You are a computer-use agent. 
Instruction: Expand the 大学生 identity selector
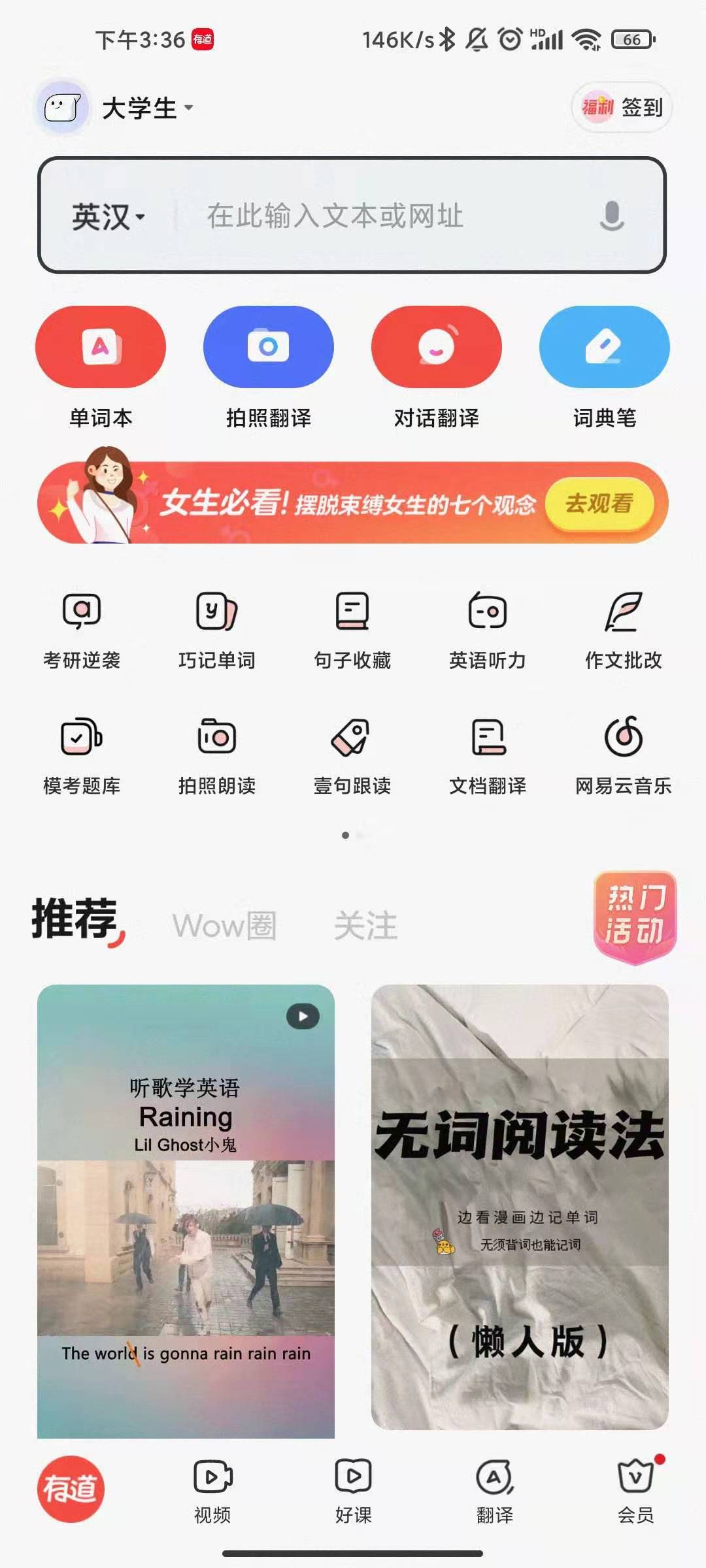tap(145, 108)
